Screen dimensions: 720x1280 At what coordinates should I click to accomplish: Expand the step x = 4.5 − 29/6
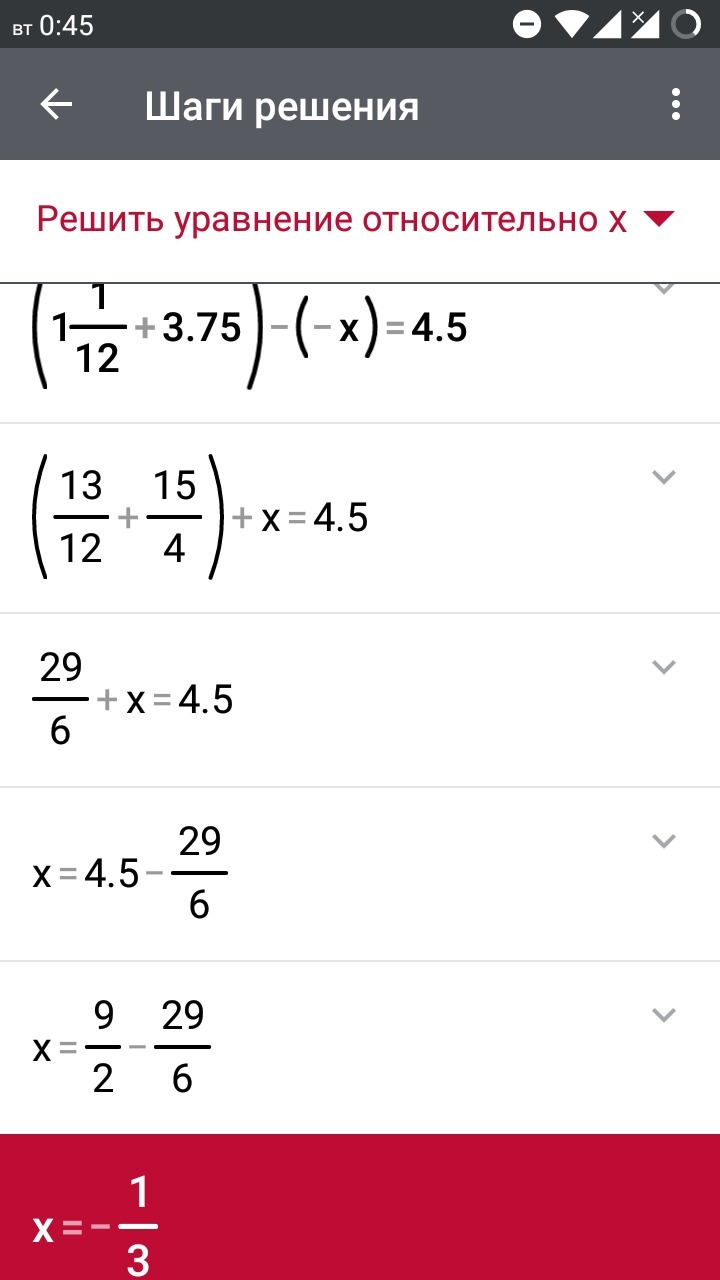click(664, 841)
